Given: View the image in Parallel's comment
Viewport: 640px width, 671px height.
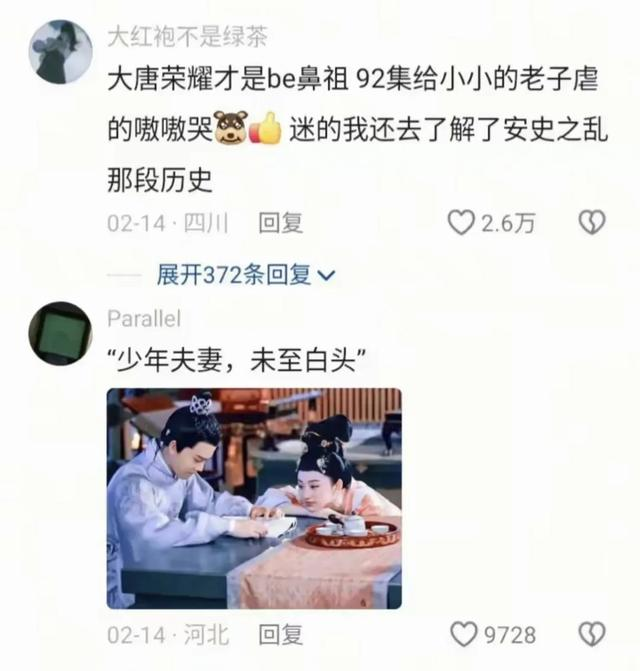Looking at the screenshot, I should (254, 498).
